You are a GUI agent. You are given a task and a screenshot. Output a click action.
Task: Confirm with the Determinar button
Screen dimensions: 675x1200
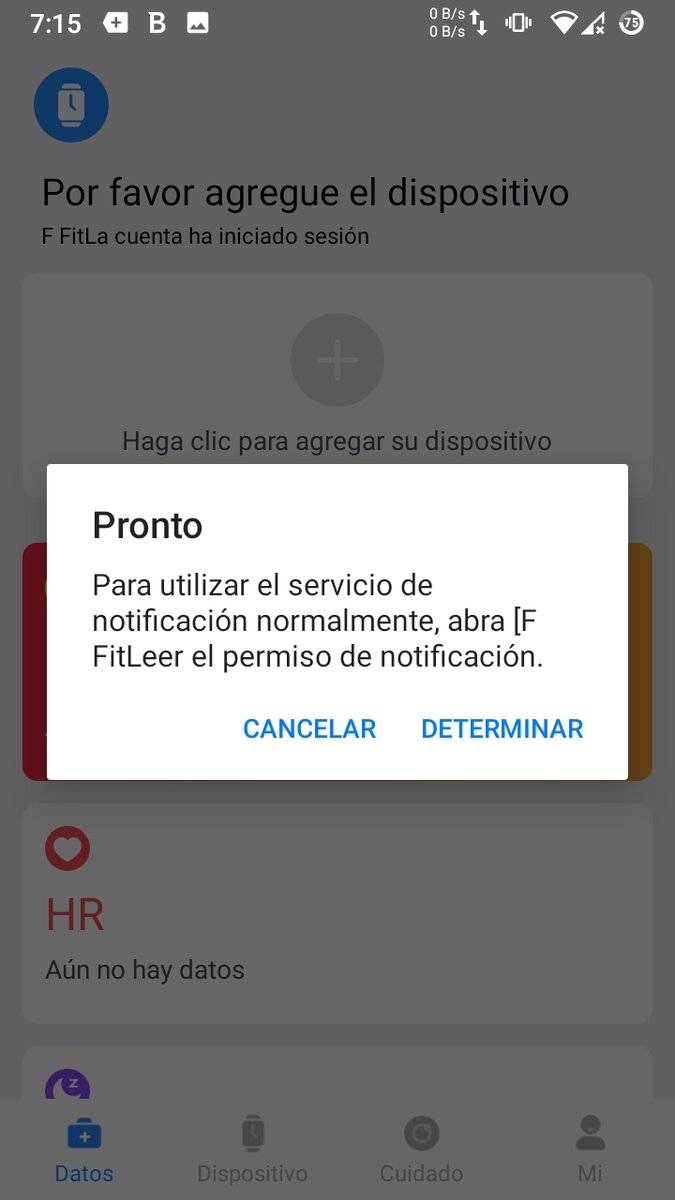click(x=502, y=729)
